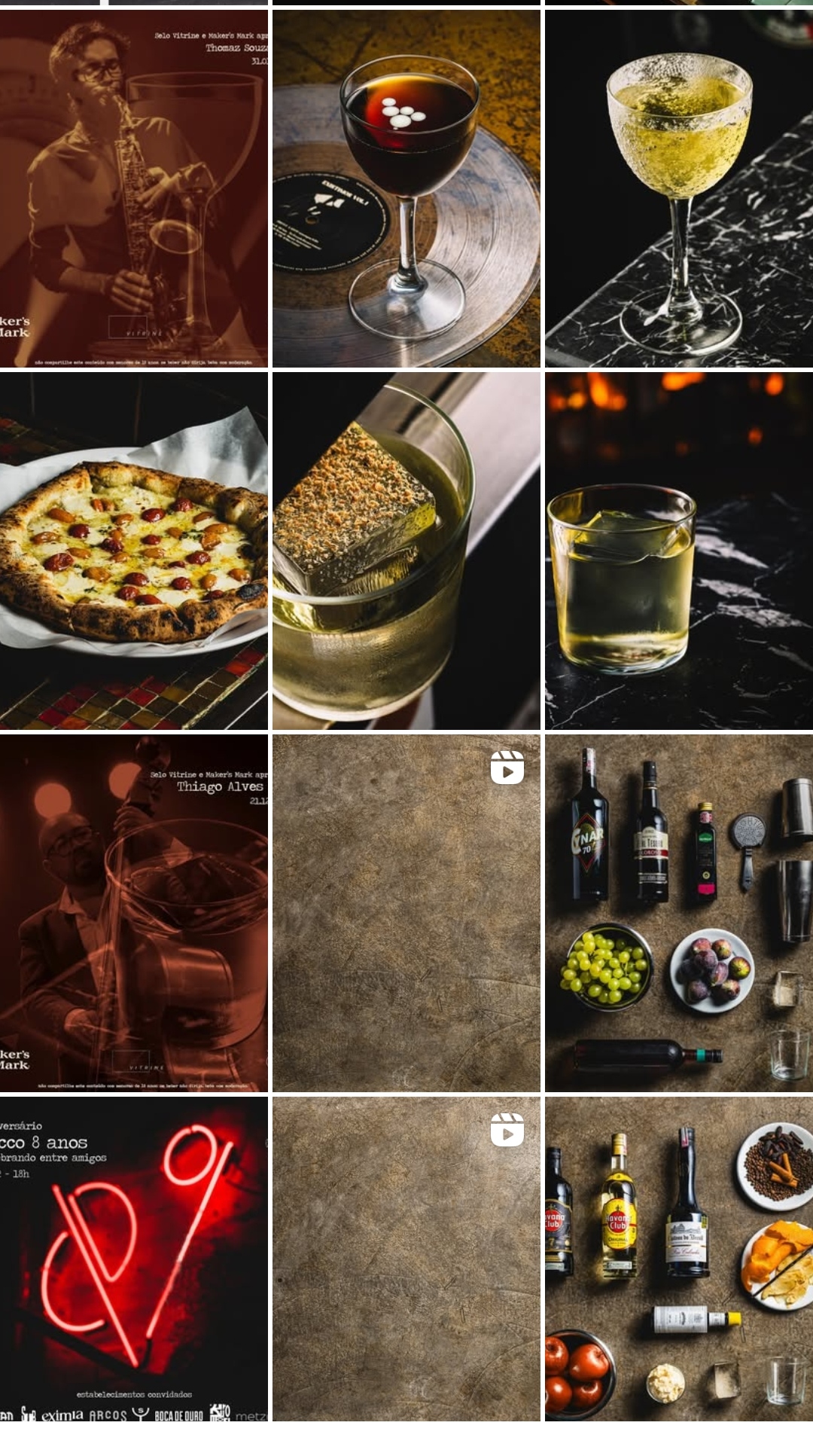This screenshot has height=1456, width=813.
Task: Open the pizza photo post
Action: click(x=133, y=551)
